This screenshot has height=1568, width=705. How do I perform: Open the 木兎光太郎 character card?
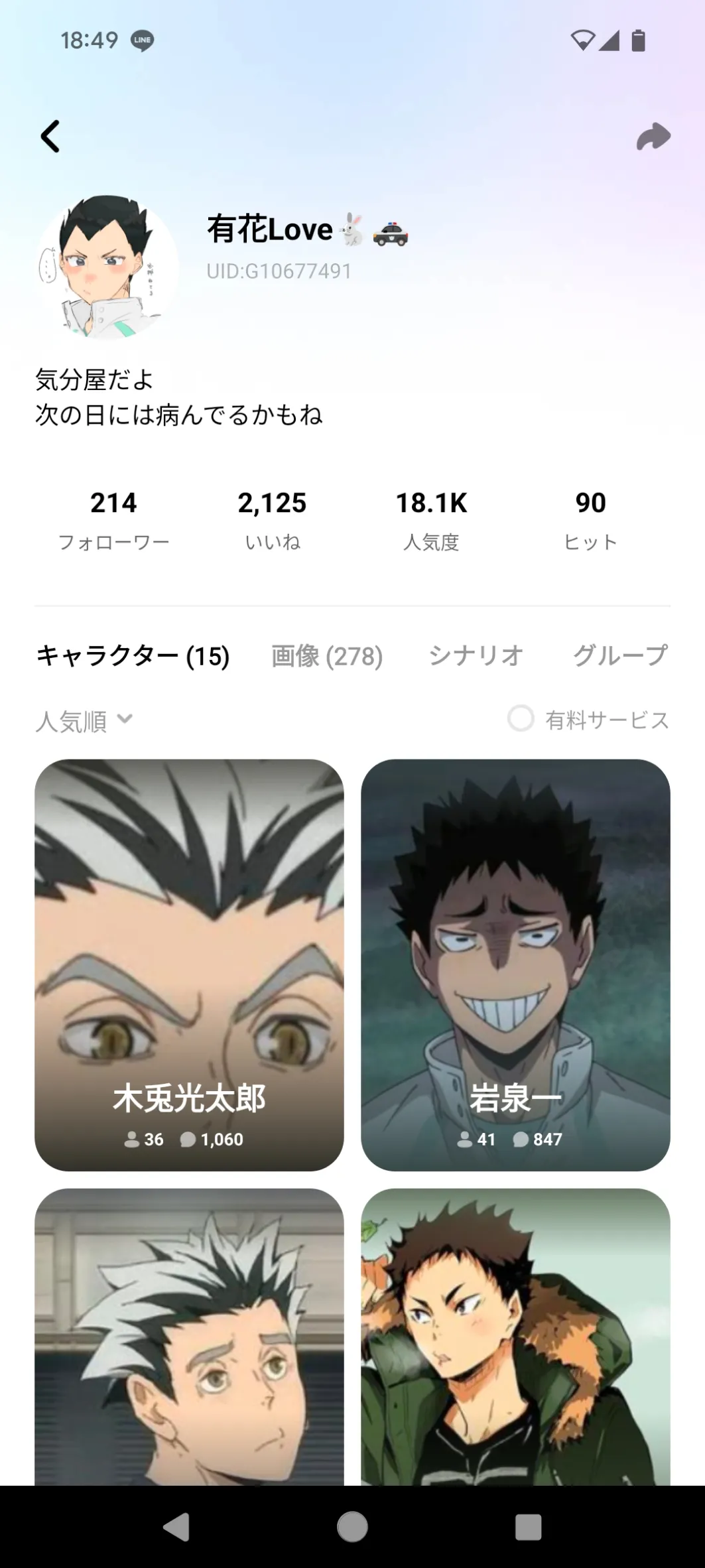(x=189, y=965)
